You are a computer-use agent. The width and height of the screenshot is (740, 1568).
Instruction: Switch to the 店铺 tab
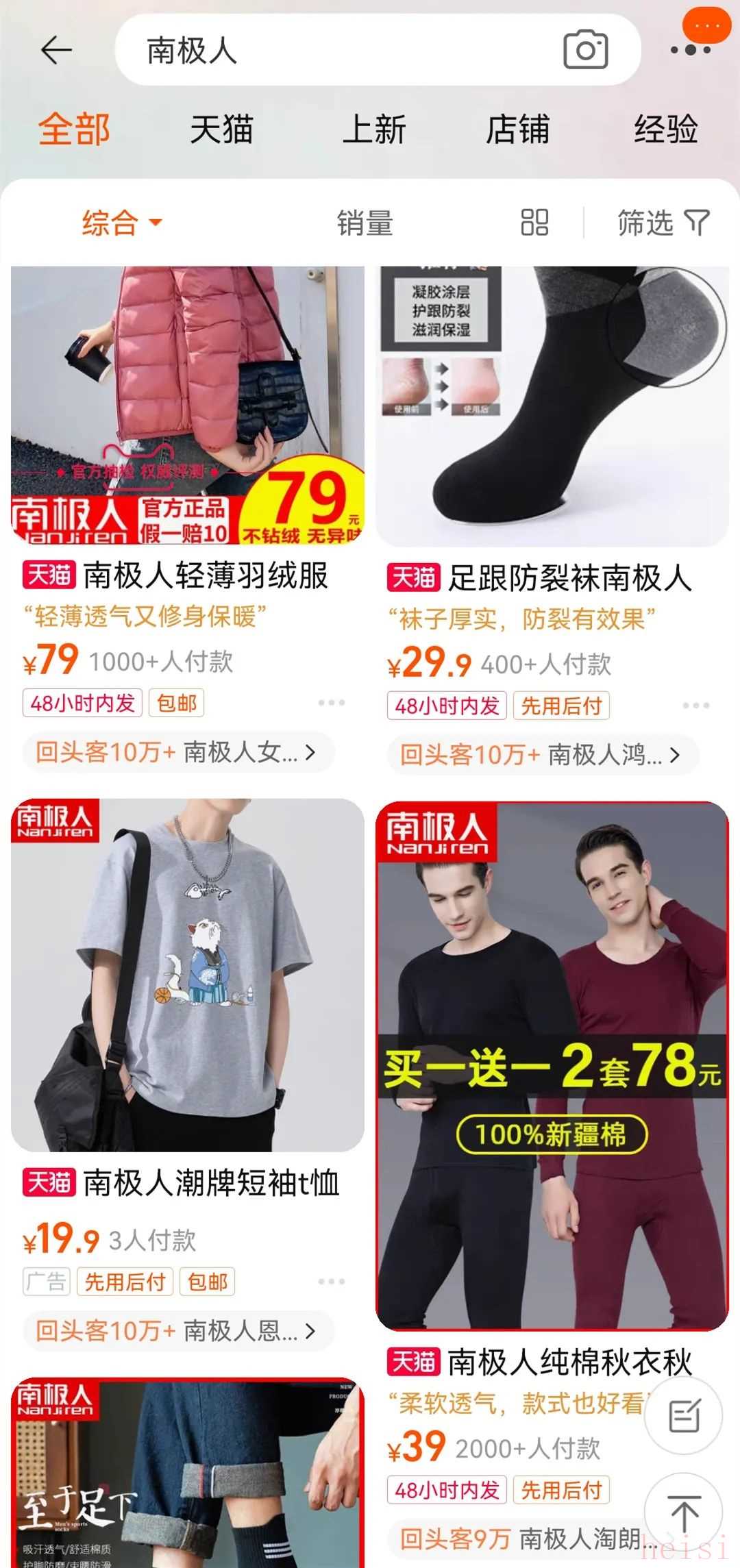[x=518, y=129]
